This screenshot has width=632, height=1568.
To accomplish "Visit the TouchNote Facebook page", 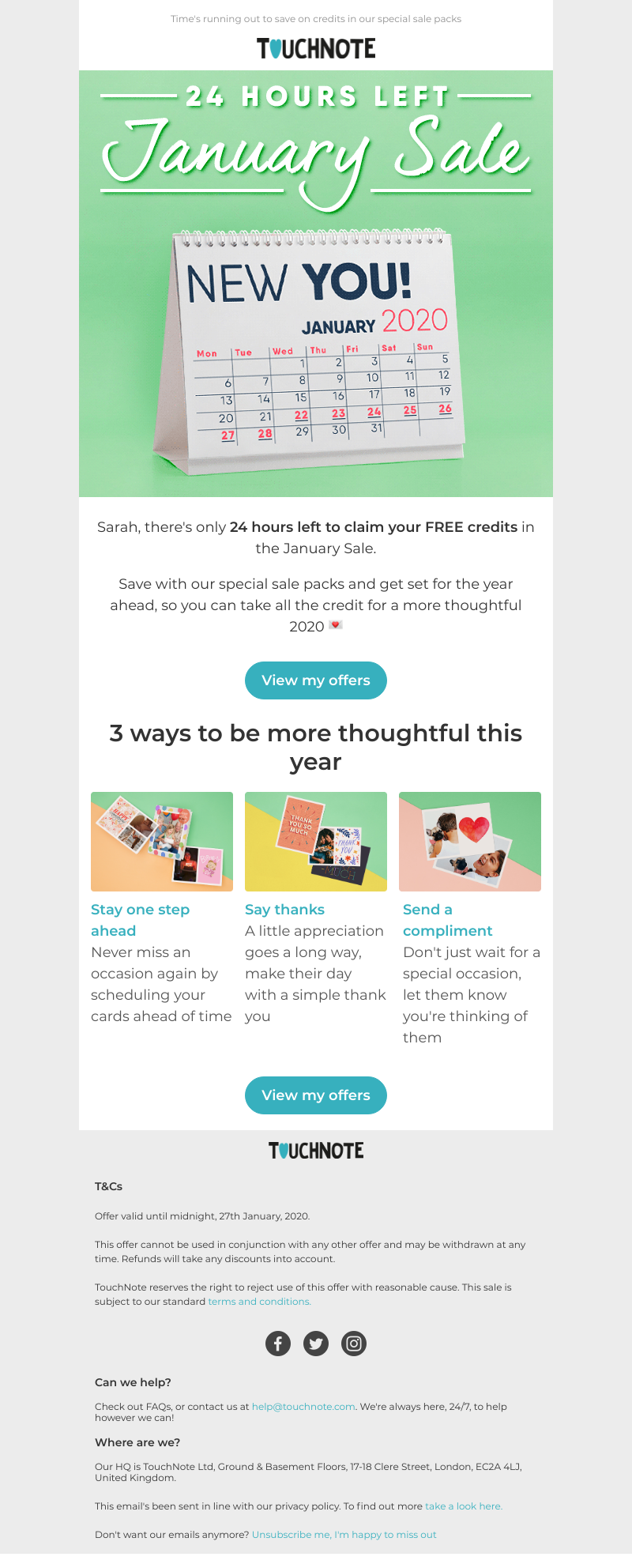I will (278, 1344).
